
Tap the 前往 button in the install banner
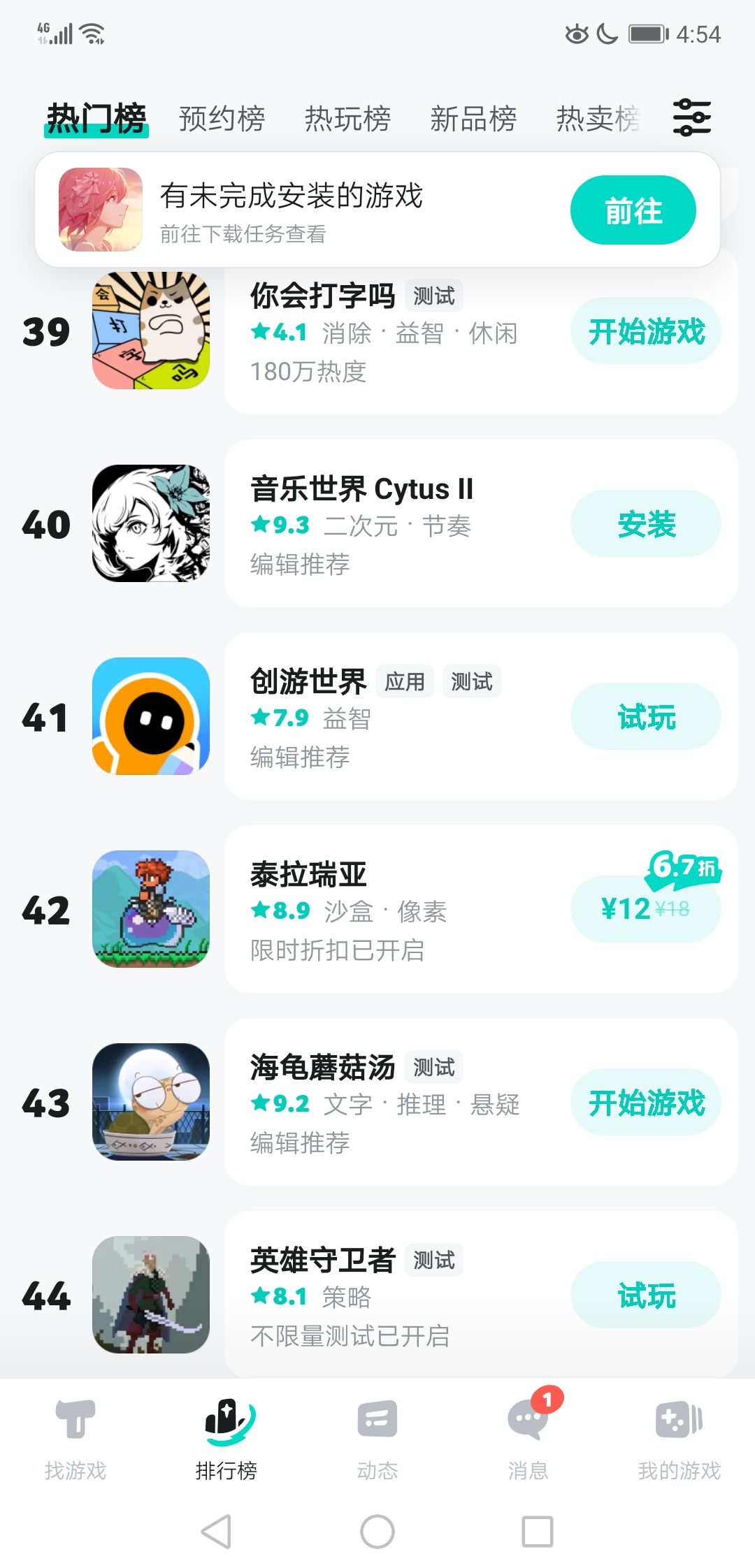(633, 209)
